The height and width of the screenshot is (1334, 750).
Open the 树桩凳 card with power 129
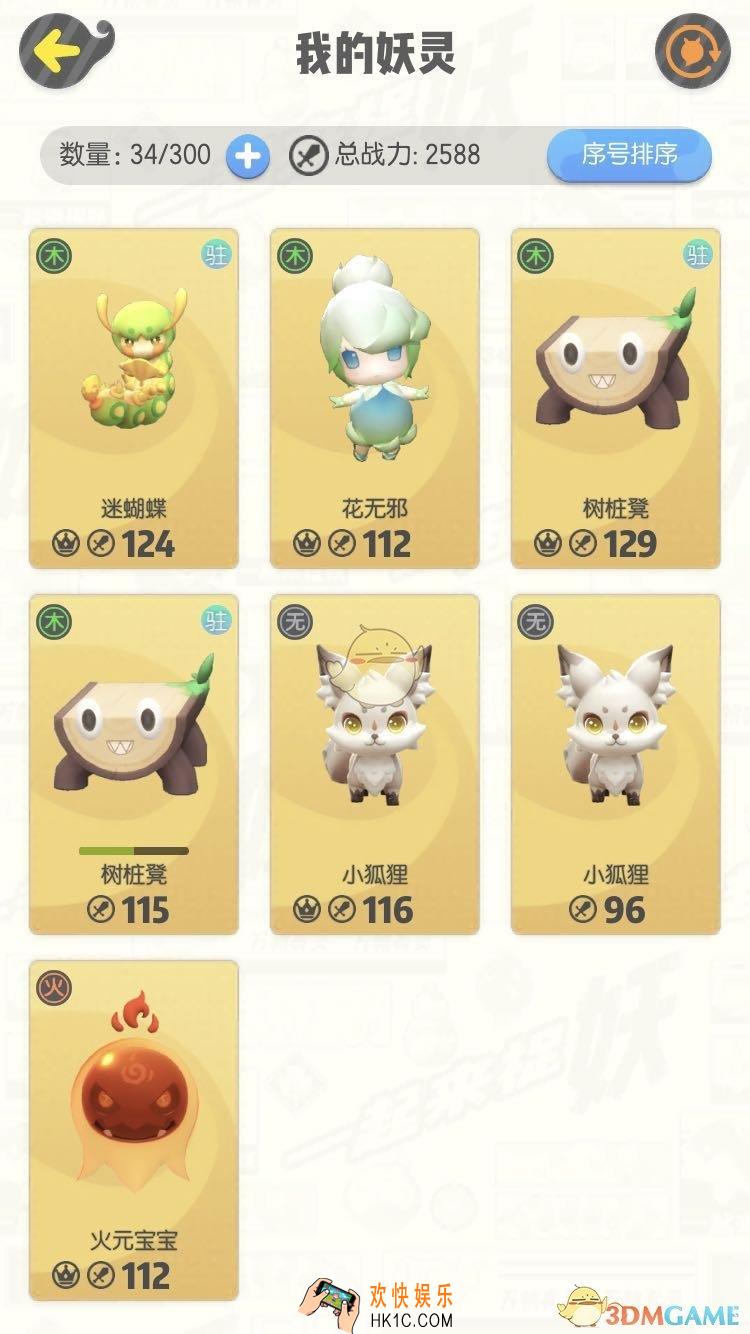(x=616, y=398)
